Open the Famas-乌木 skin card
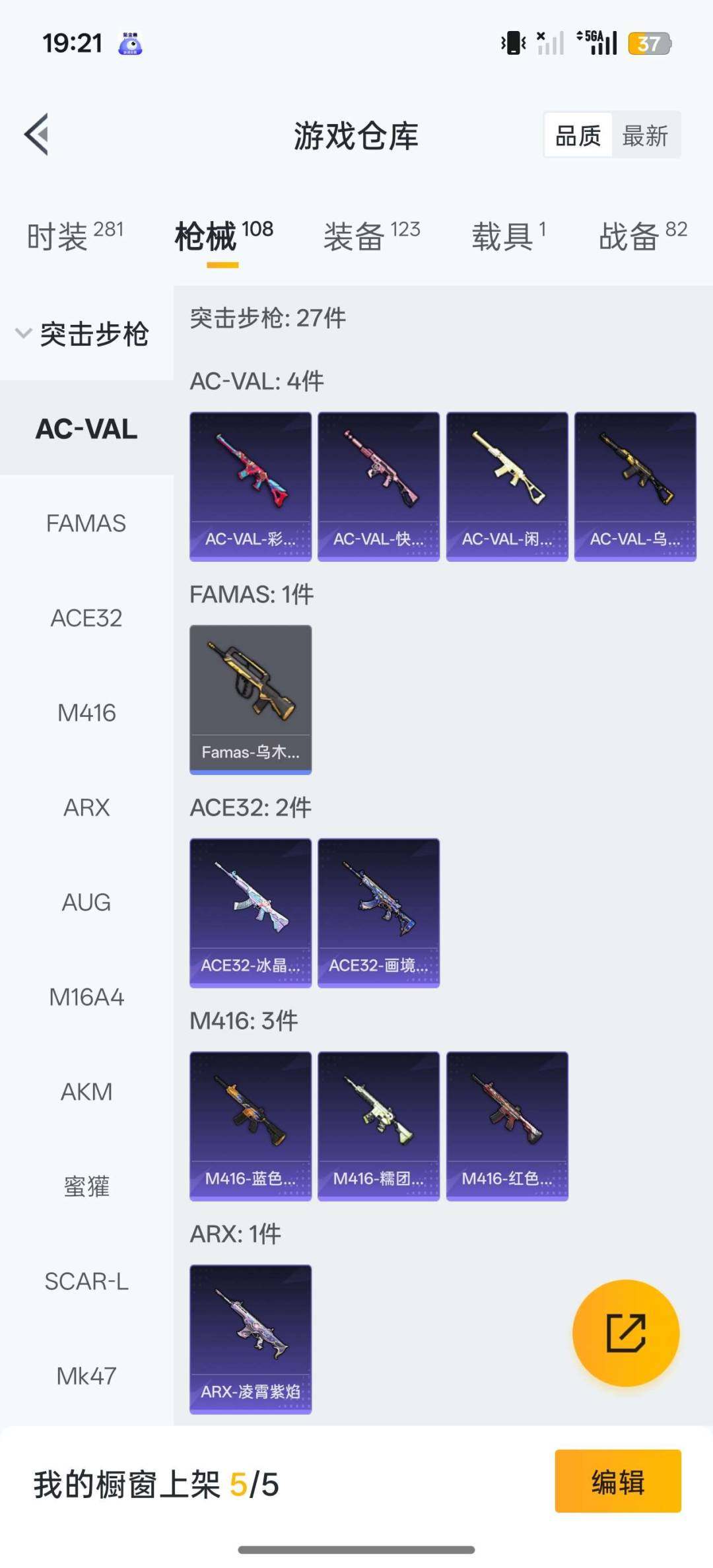 pos(250,699)
